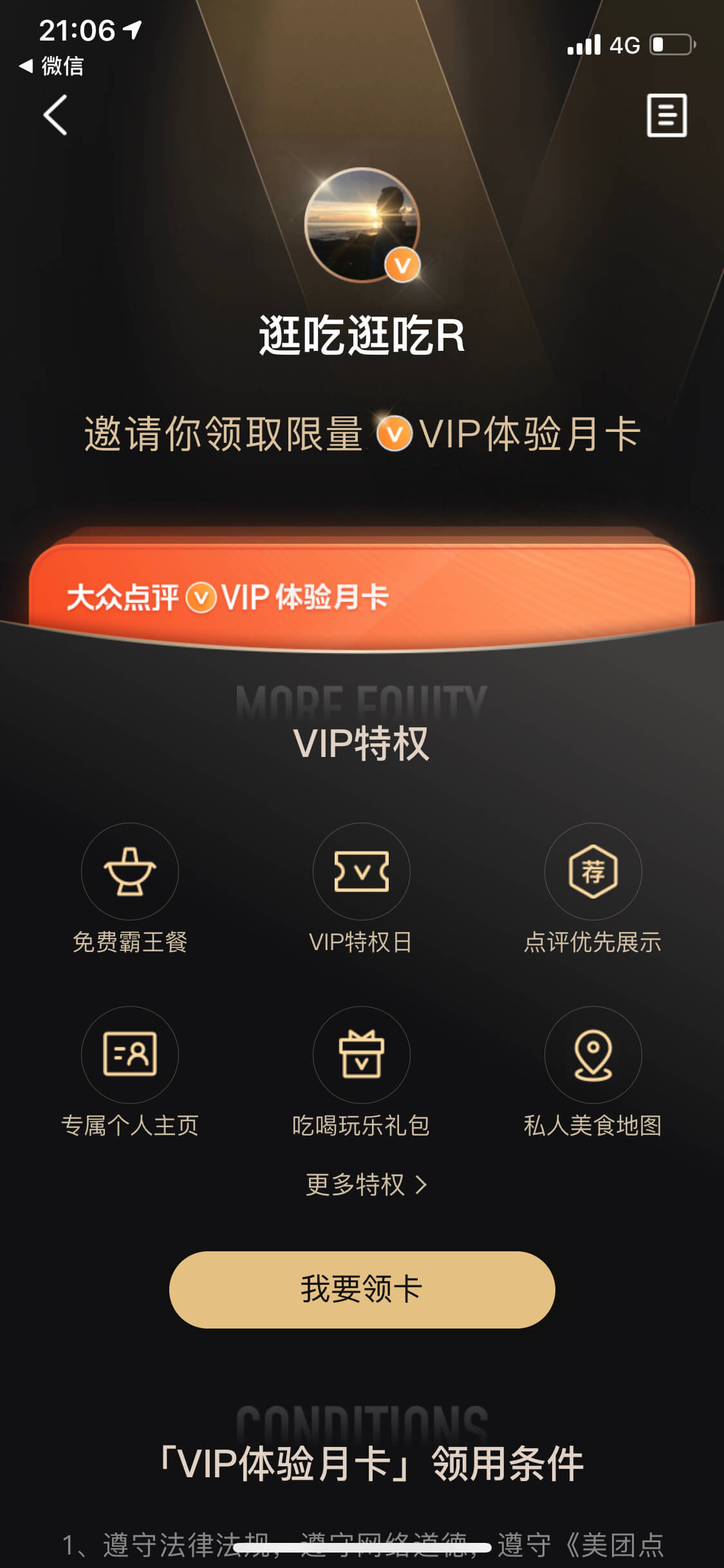Check the 私人美食地图 privilege
724x1568 pixels.
coord(593,1073)
